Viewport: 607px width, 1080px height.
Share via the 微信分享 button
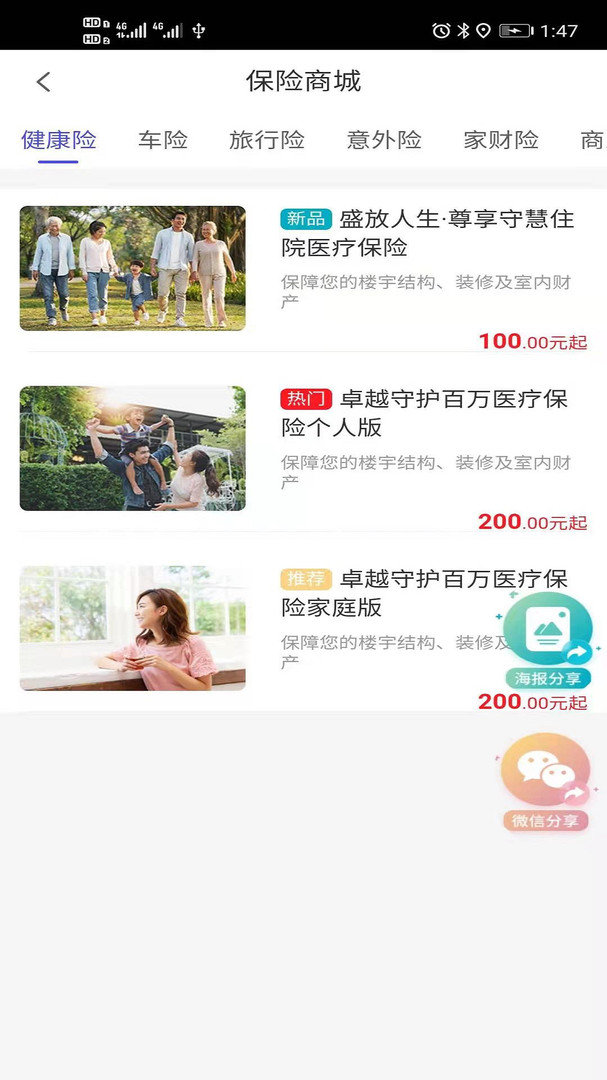click(x=546, y=781)
